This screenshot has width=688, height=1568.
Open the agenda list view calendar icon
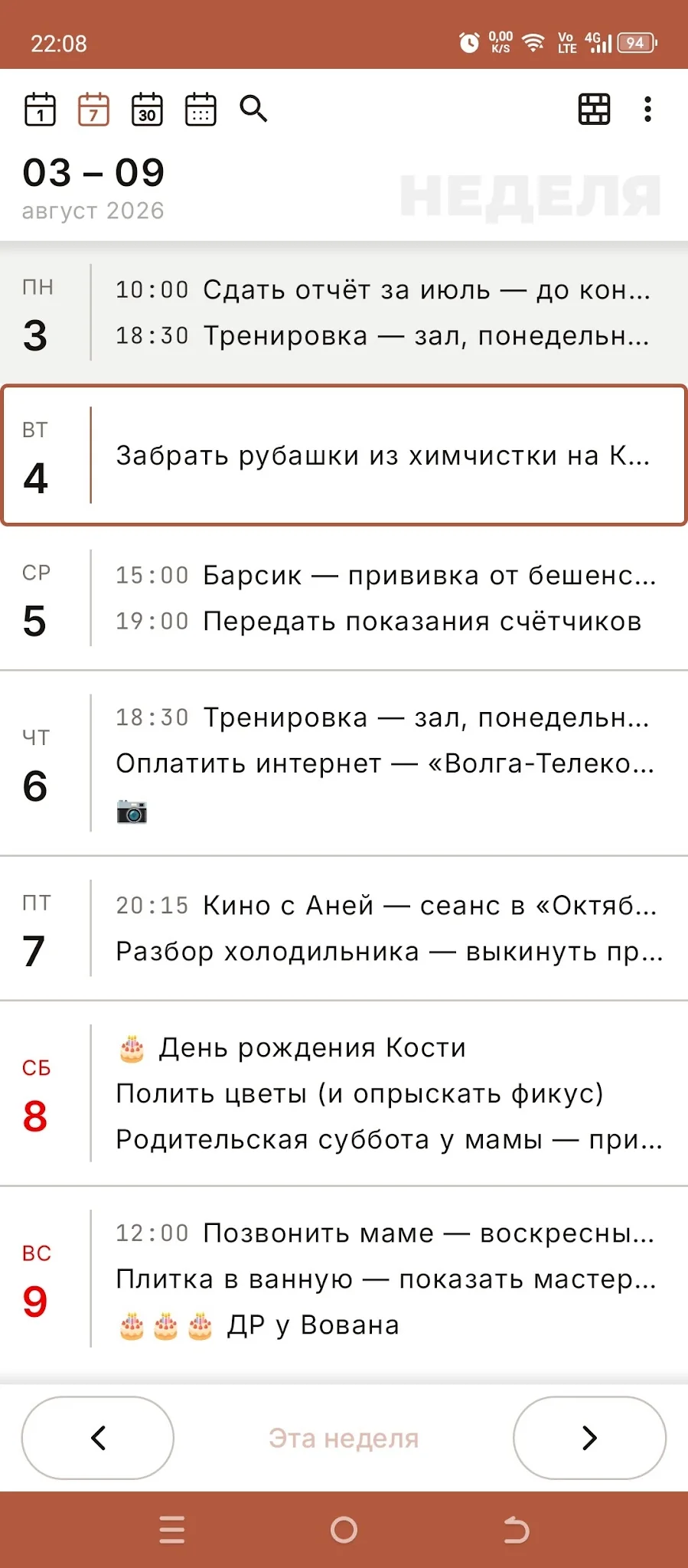tap(201, 109)
